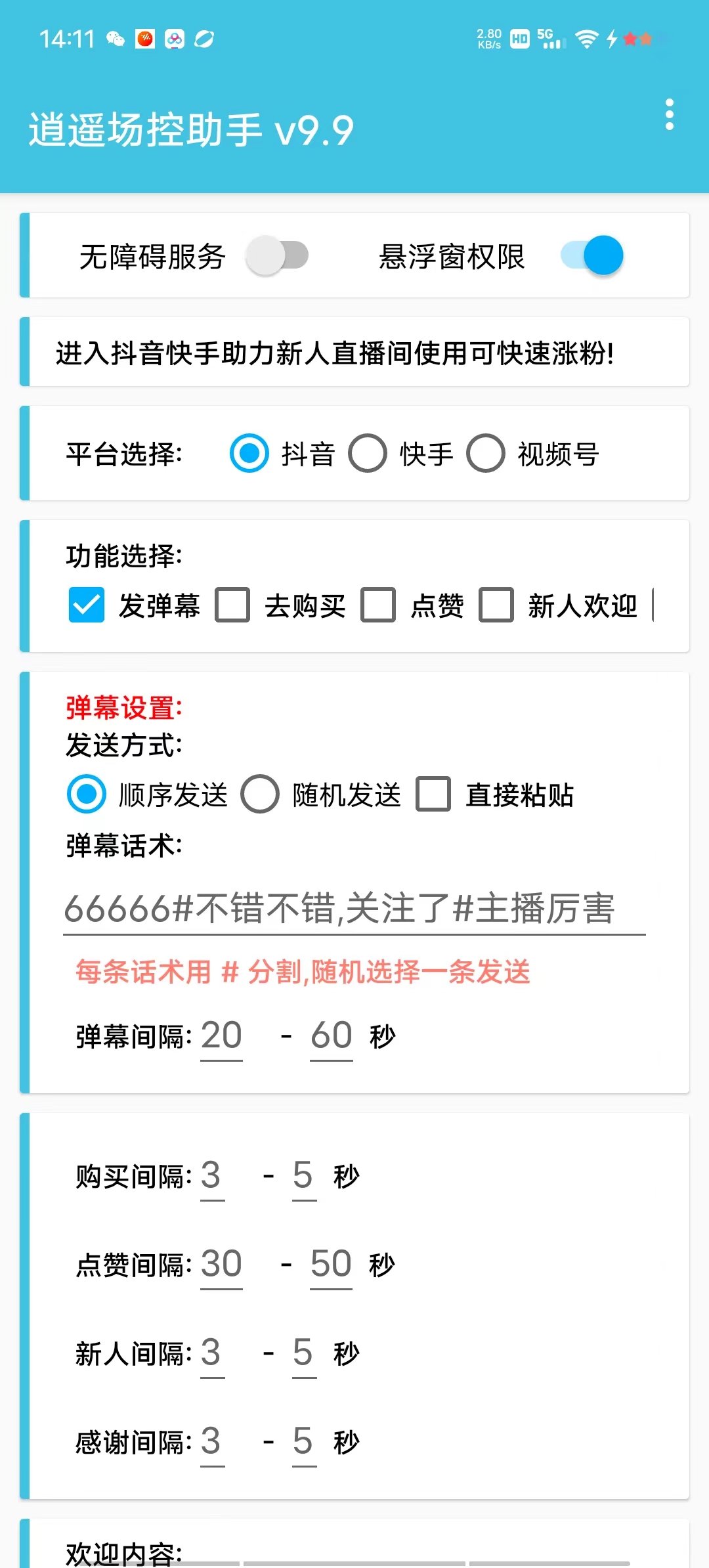Uncheck the 发弹幕 checkbox

(x=87, y=605)
